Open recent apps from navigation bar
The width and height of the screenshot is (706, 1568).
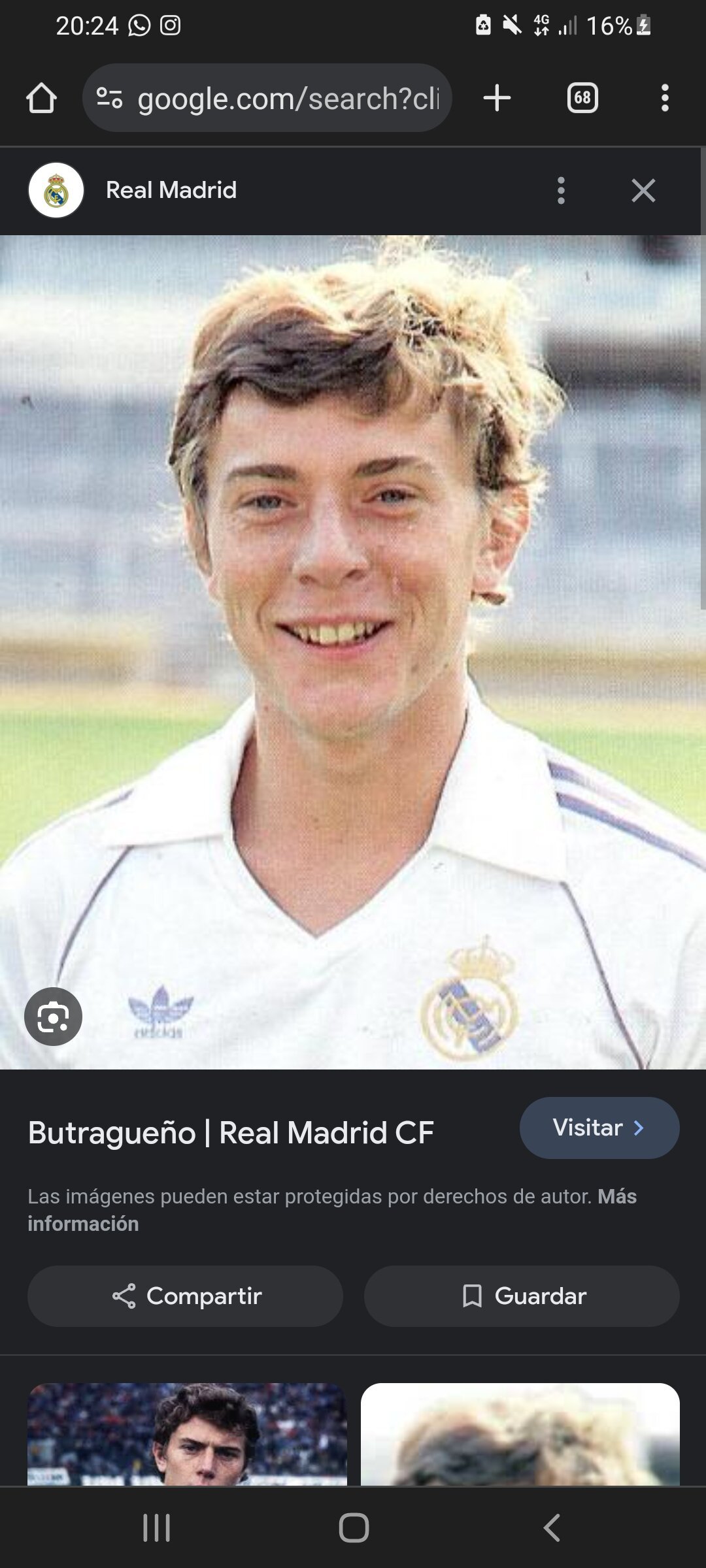tap(156, 1527)
